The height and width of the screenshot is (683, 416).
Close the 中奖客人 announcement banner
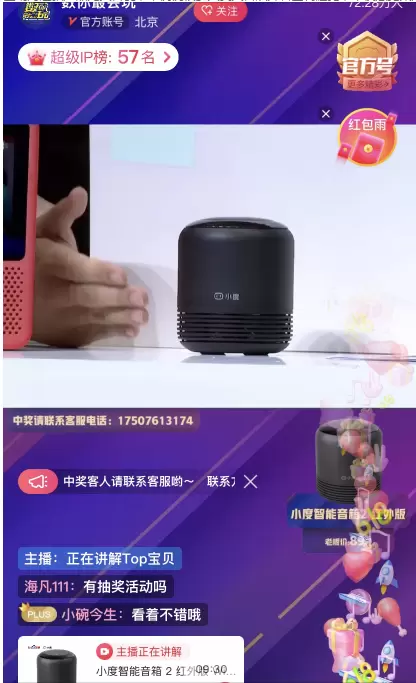coord(250,482)
